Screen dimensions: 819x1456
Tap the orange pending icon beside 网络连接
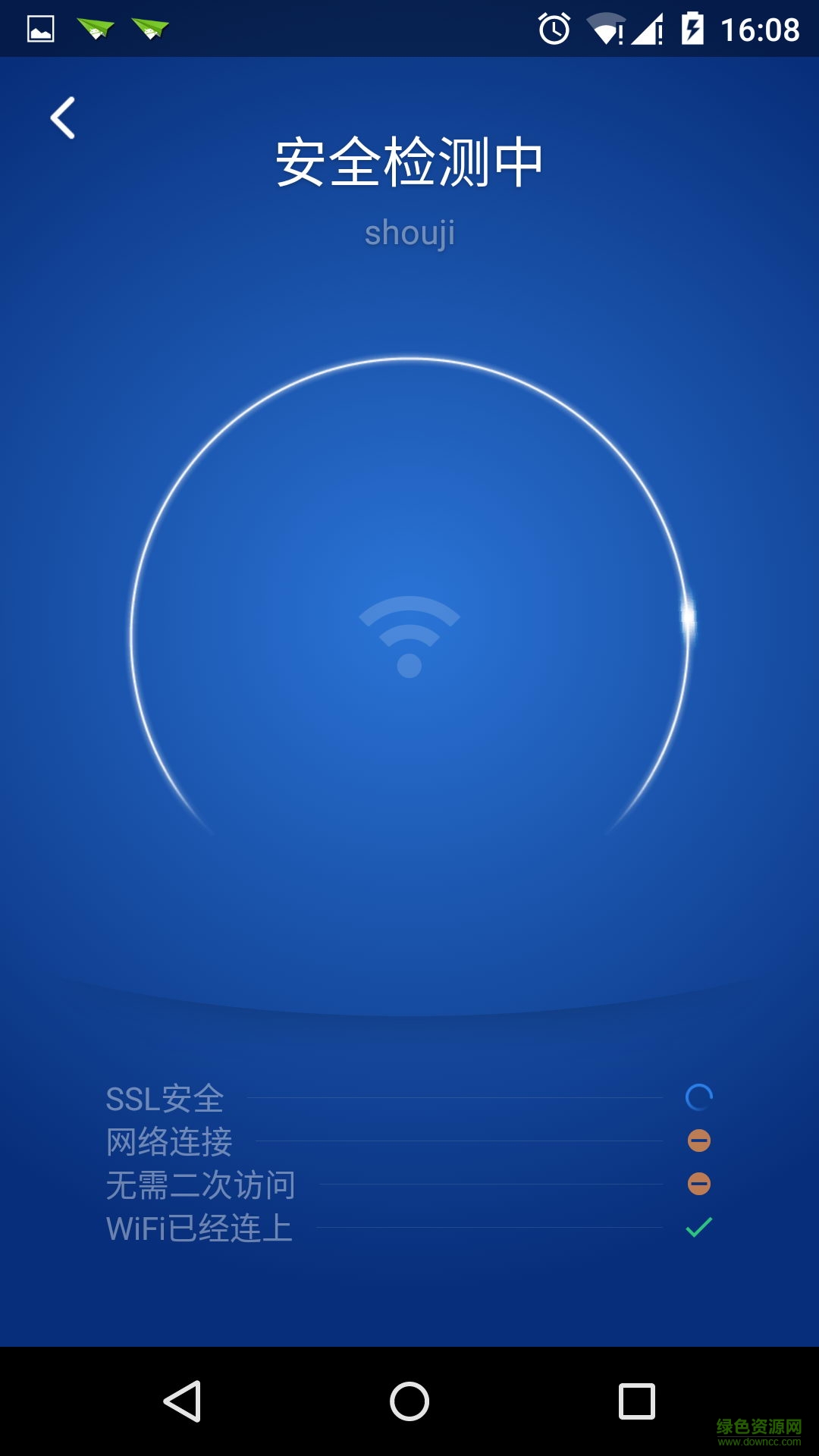(699, 1139)
